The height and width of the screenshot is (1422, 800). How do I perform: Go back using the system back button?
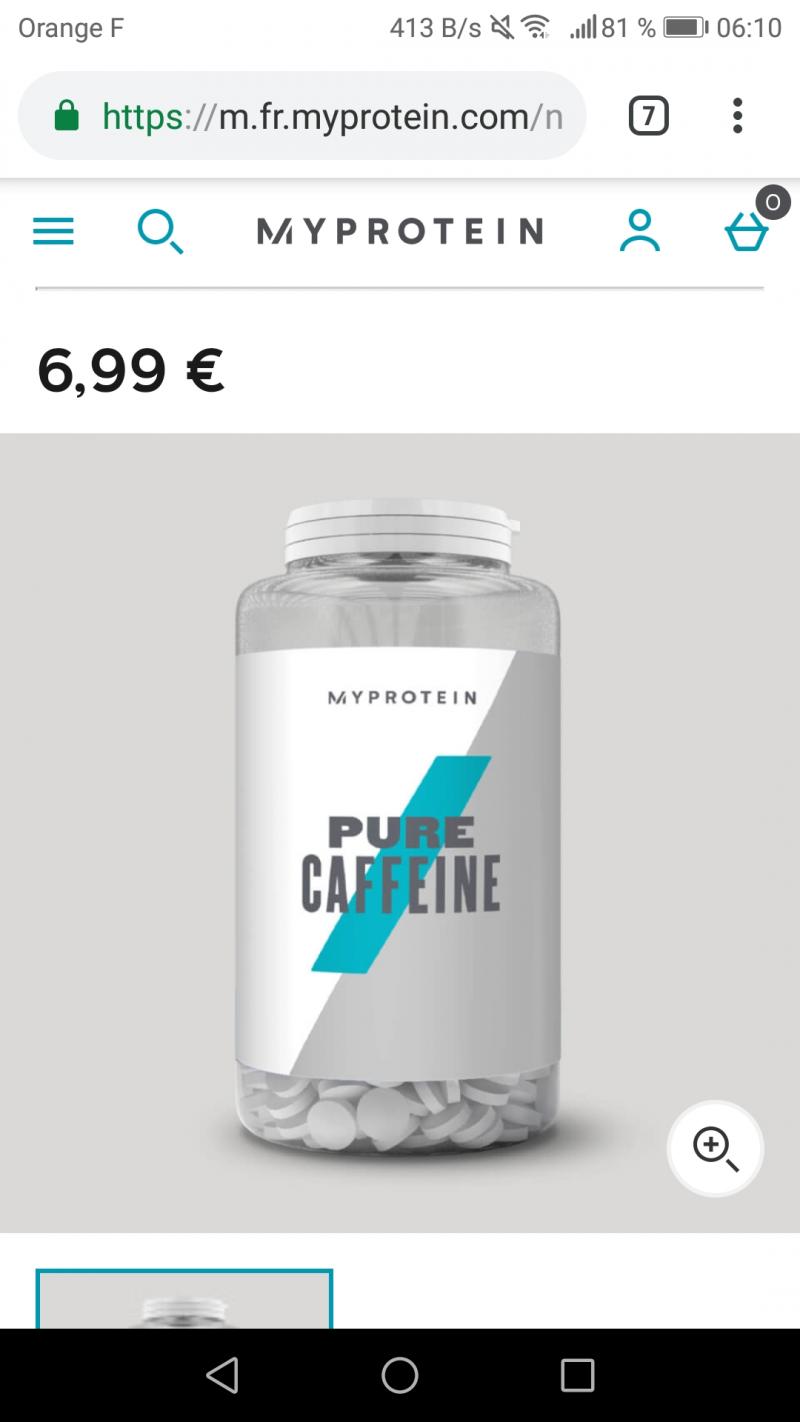[x=222, y=1375]
